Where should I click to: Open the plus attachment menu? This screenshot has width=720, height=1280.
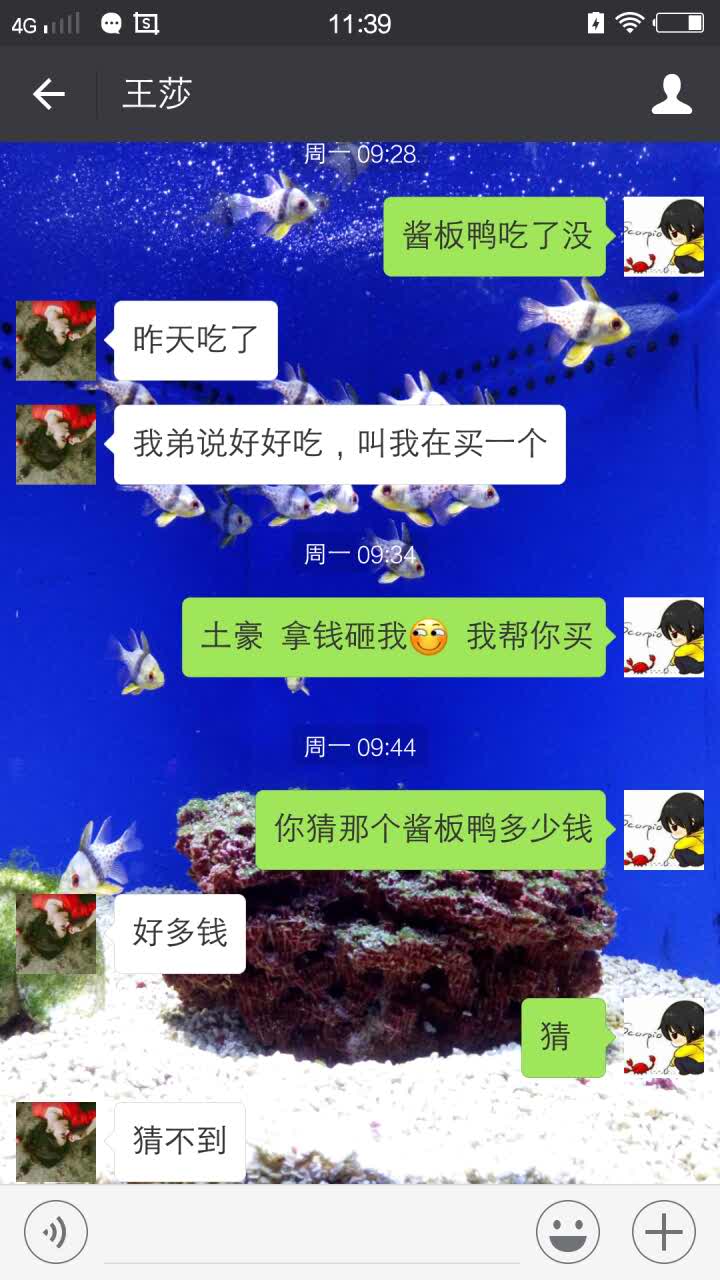664,1232
